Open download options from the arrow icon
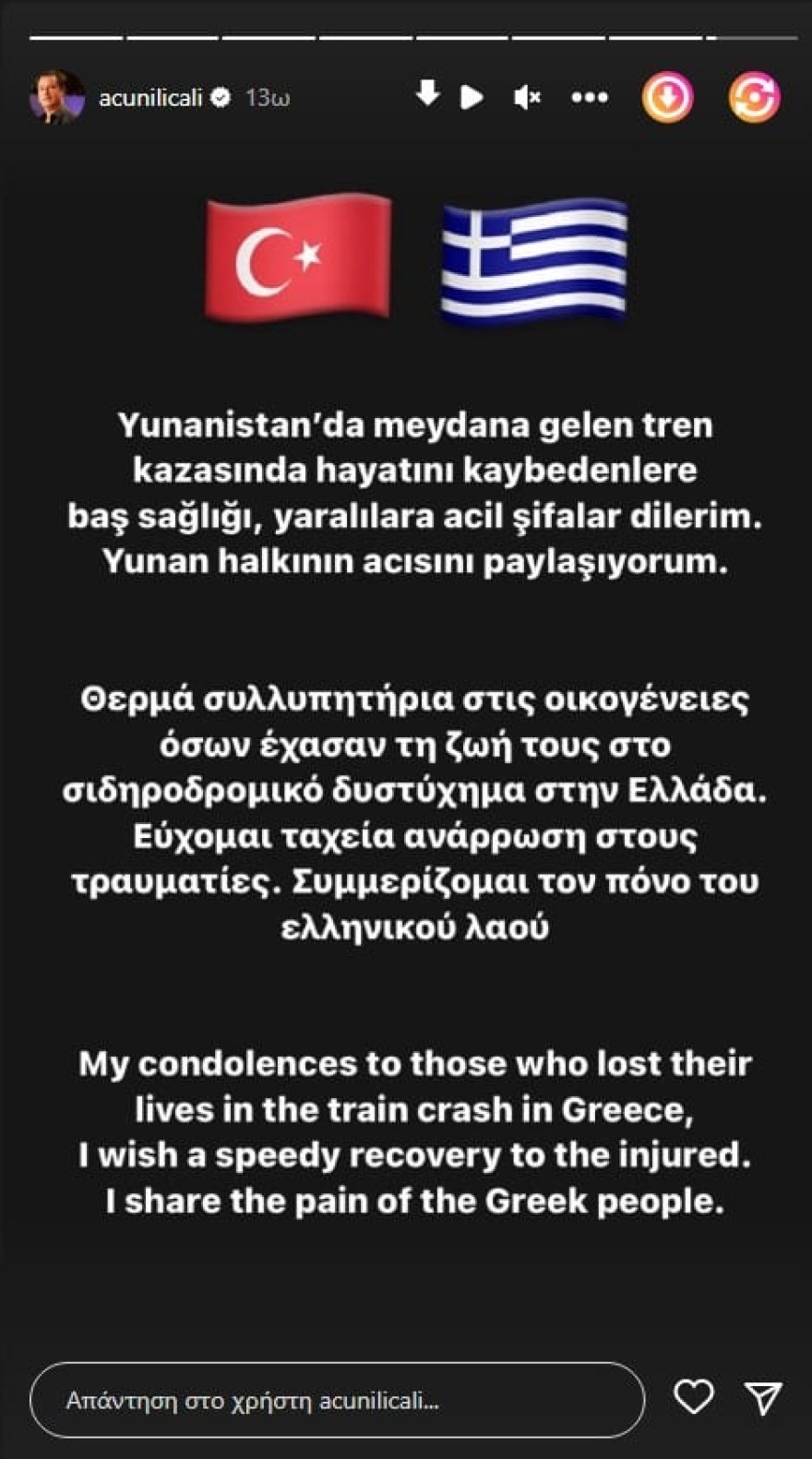This screenshot has width=812, height=1459. pyautogui.click(x=427, y=95)
